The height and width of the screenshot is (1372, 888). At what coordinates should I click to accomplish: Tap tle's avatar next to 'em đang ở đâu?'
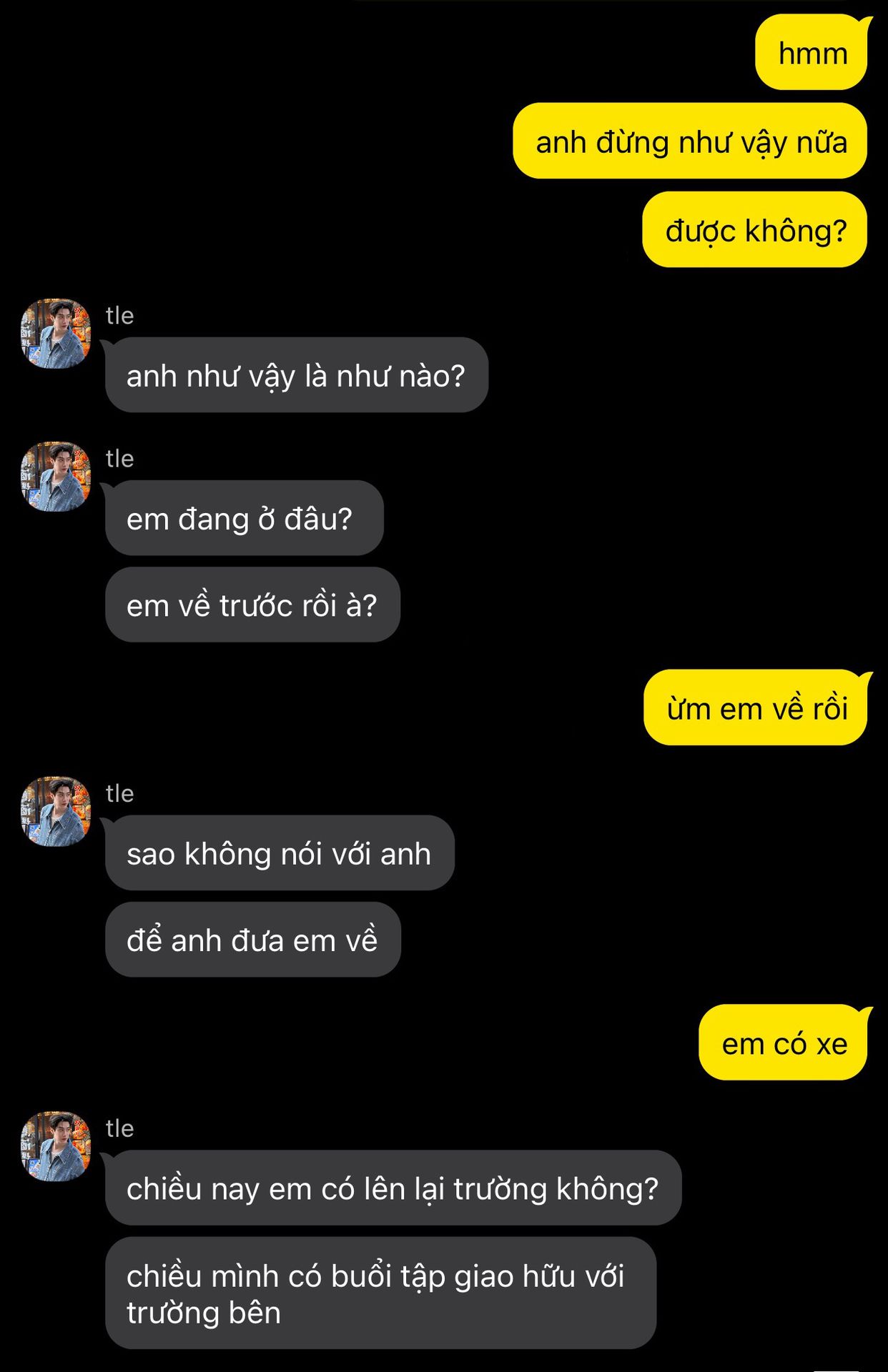(x=56, y=477)
